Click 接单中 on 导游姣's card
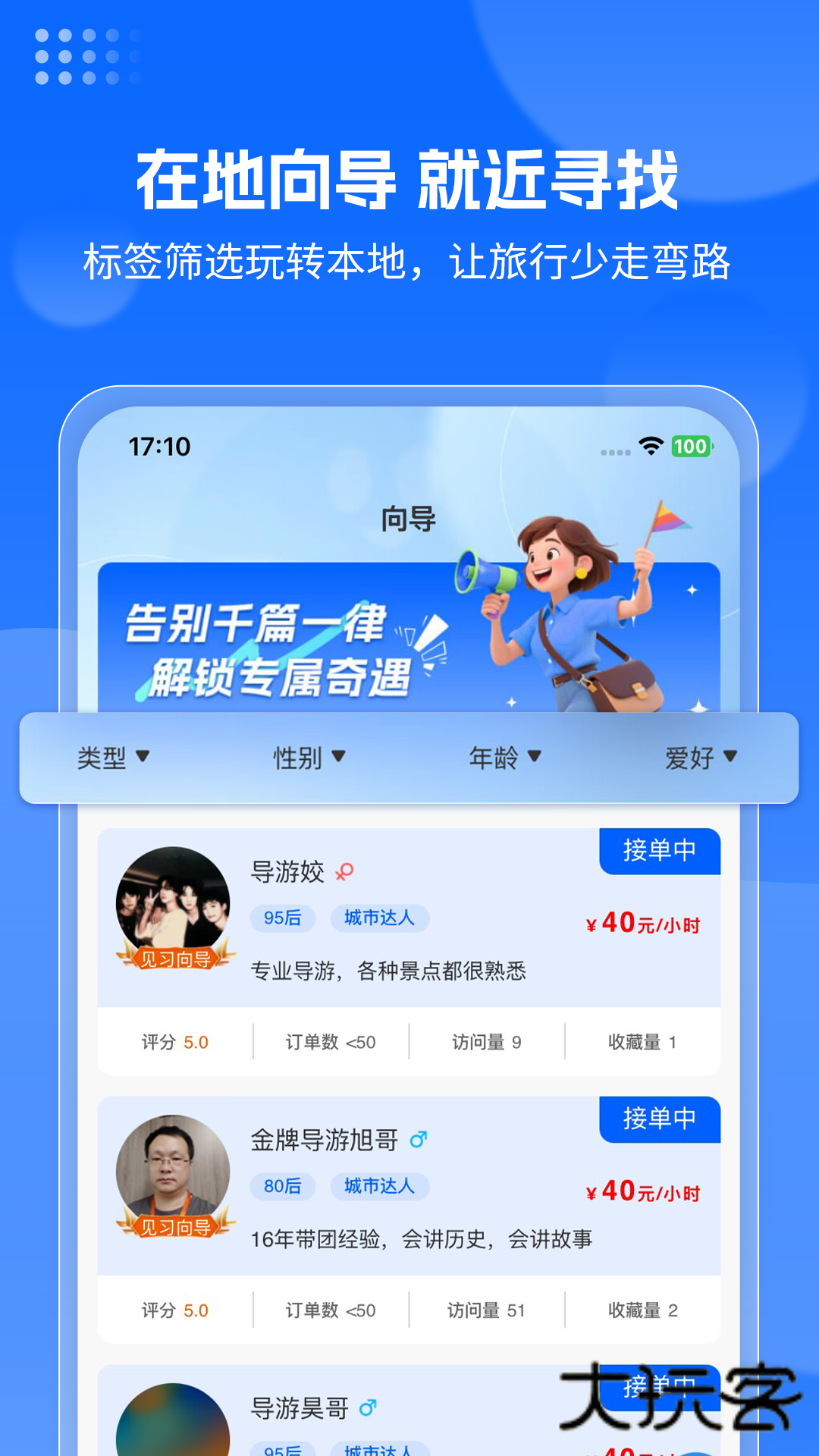 659,851
